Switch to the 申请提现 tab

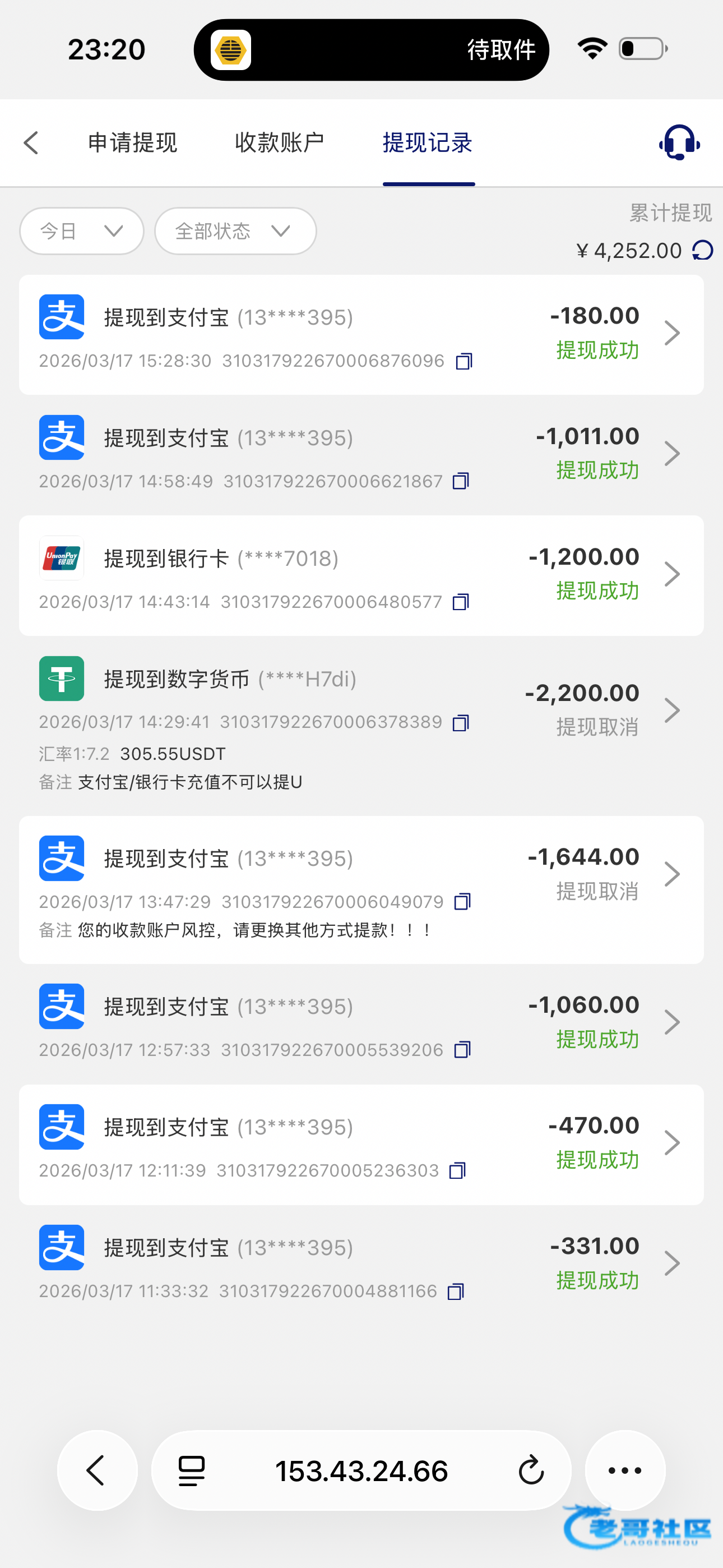(x=133, y=143)
